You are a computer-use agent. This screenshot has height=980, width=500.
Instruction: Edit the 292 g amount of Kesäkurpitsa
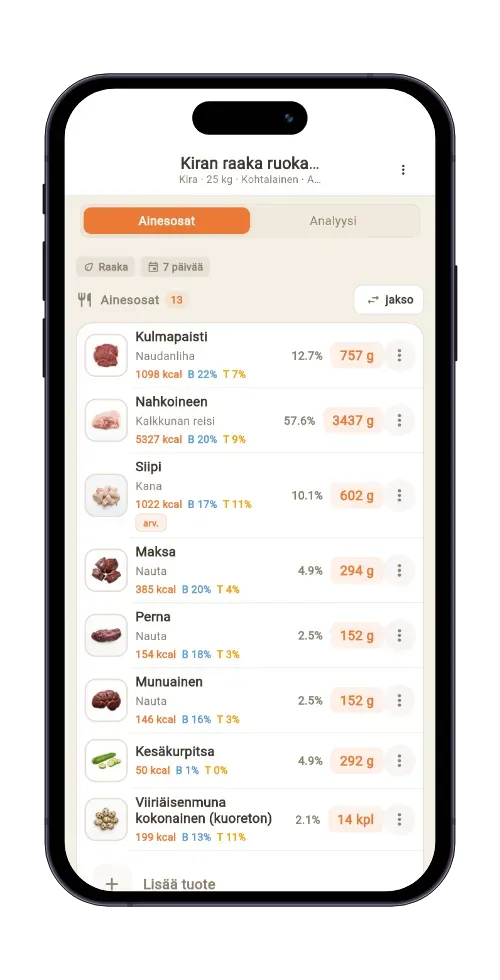pyautogui.click(x=356, y=761)
